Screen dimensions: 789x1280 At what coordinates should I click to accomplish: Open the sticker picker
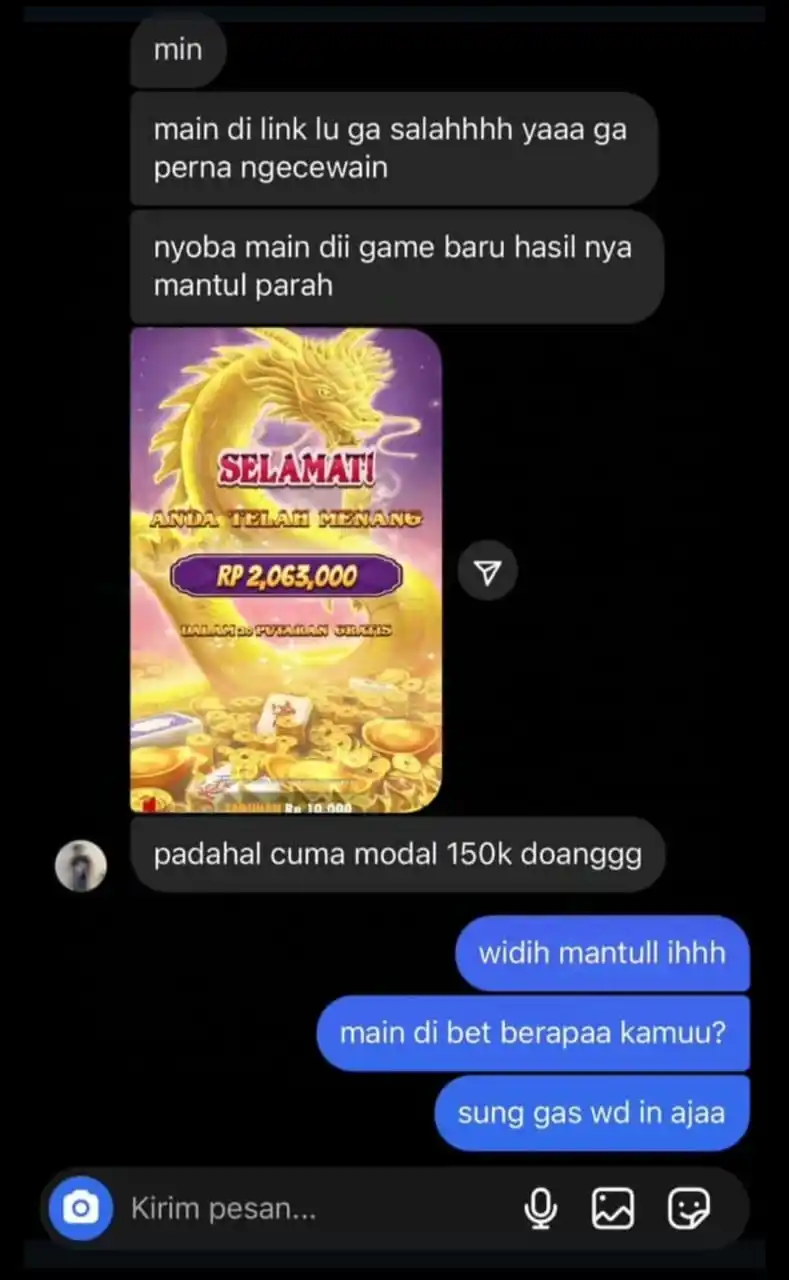(689, 1209)
